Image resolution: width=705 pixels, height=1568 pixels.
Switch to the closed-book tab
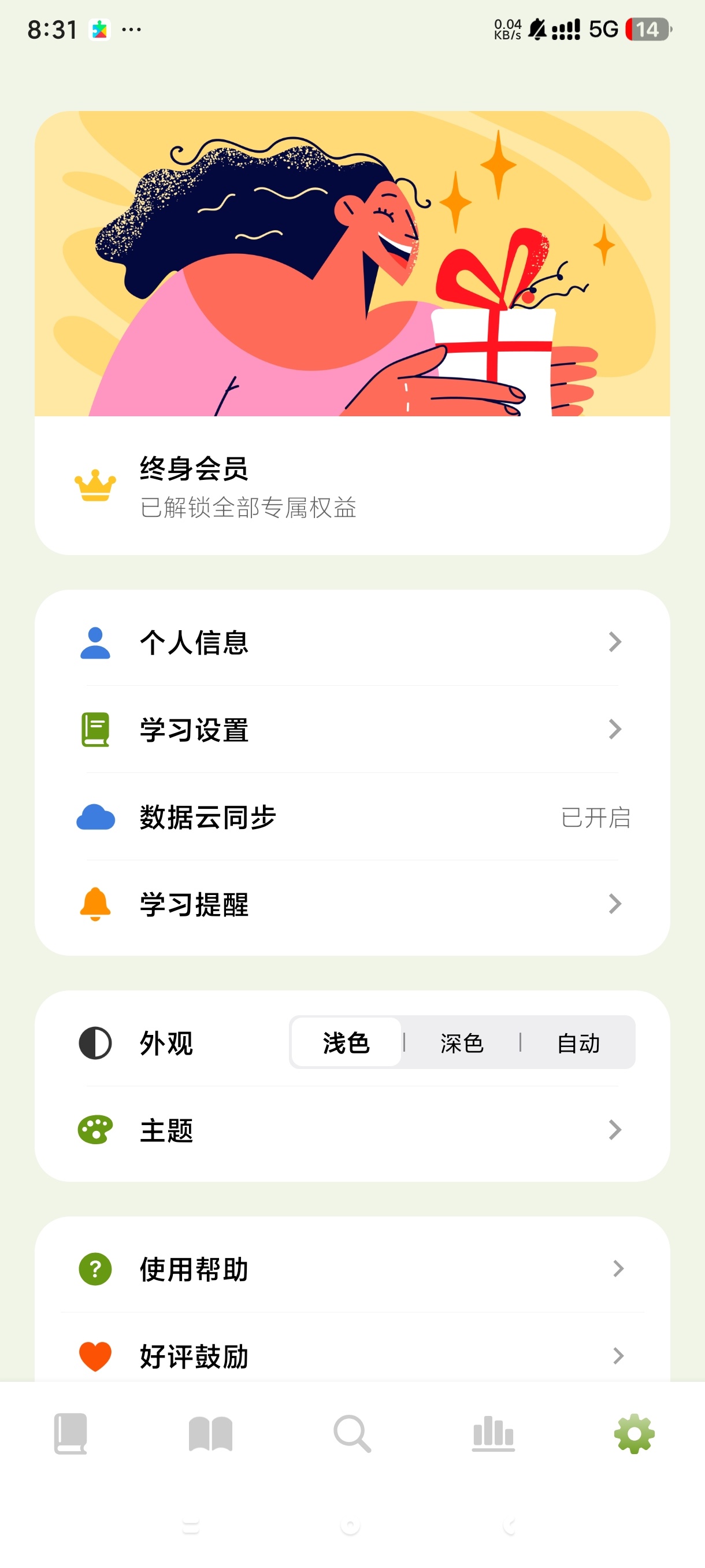tap(70, 1433)
